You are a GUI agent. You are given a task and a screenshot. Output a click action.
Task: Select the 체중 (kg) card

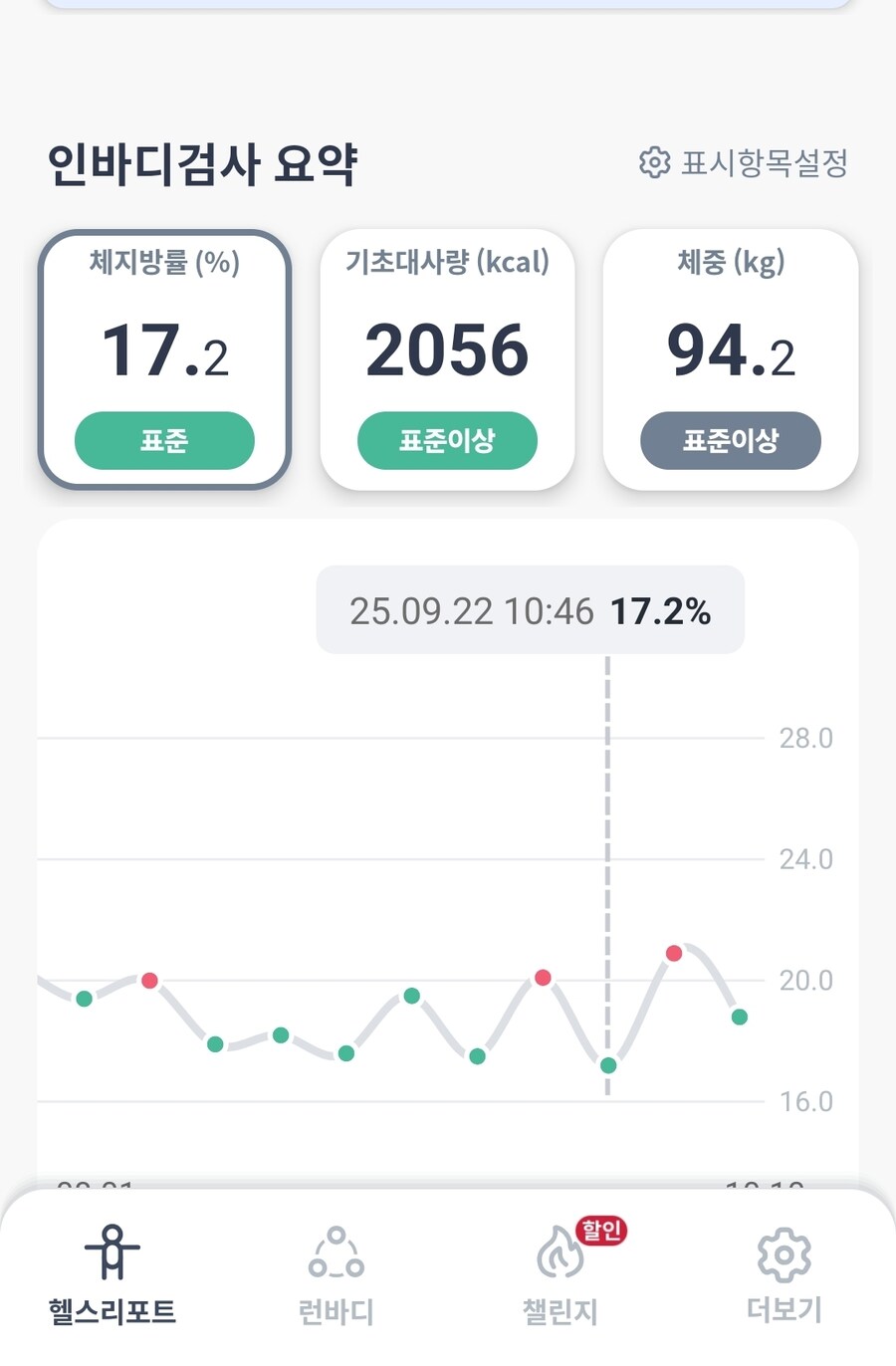coord(731,359)
